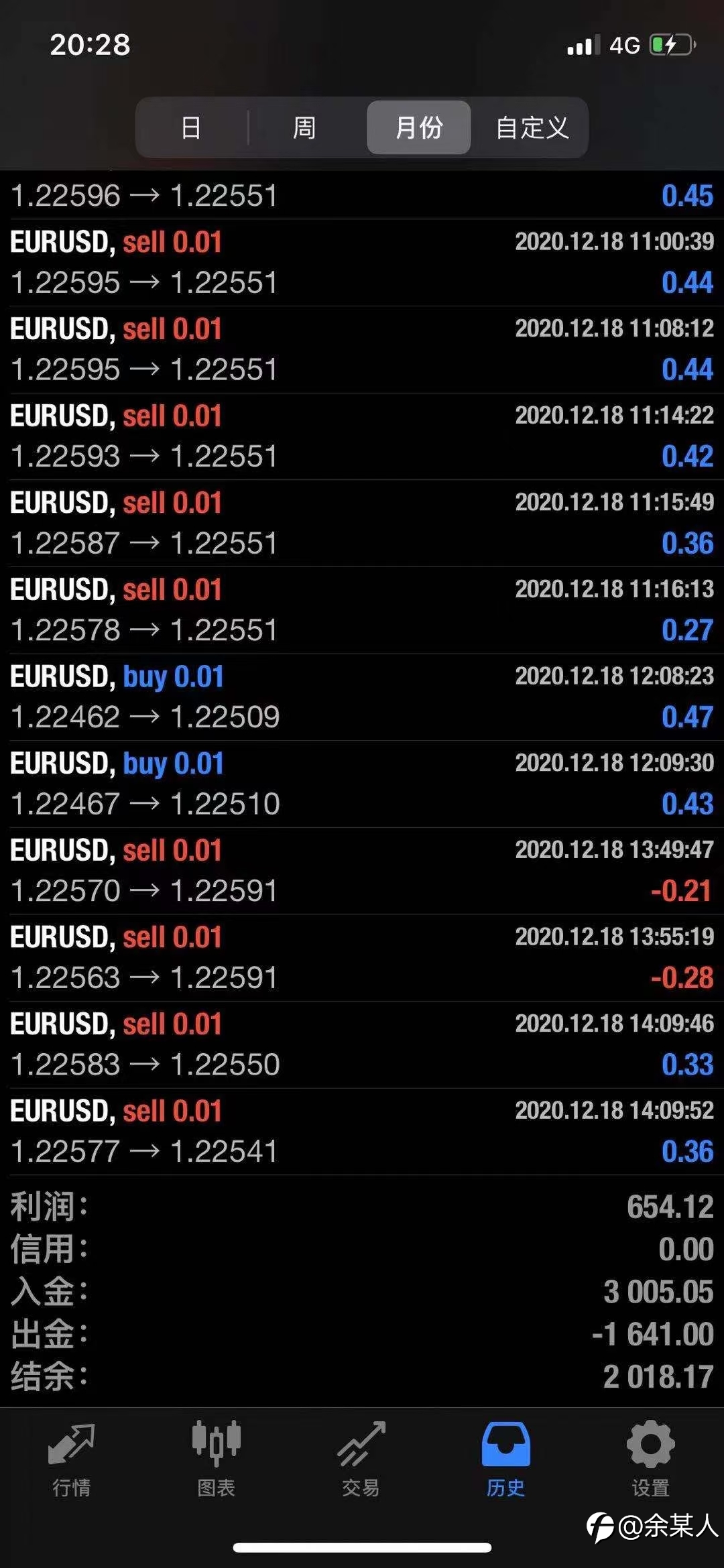
Task: Select the 月份 period filter
Action: tap(418, 127)
